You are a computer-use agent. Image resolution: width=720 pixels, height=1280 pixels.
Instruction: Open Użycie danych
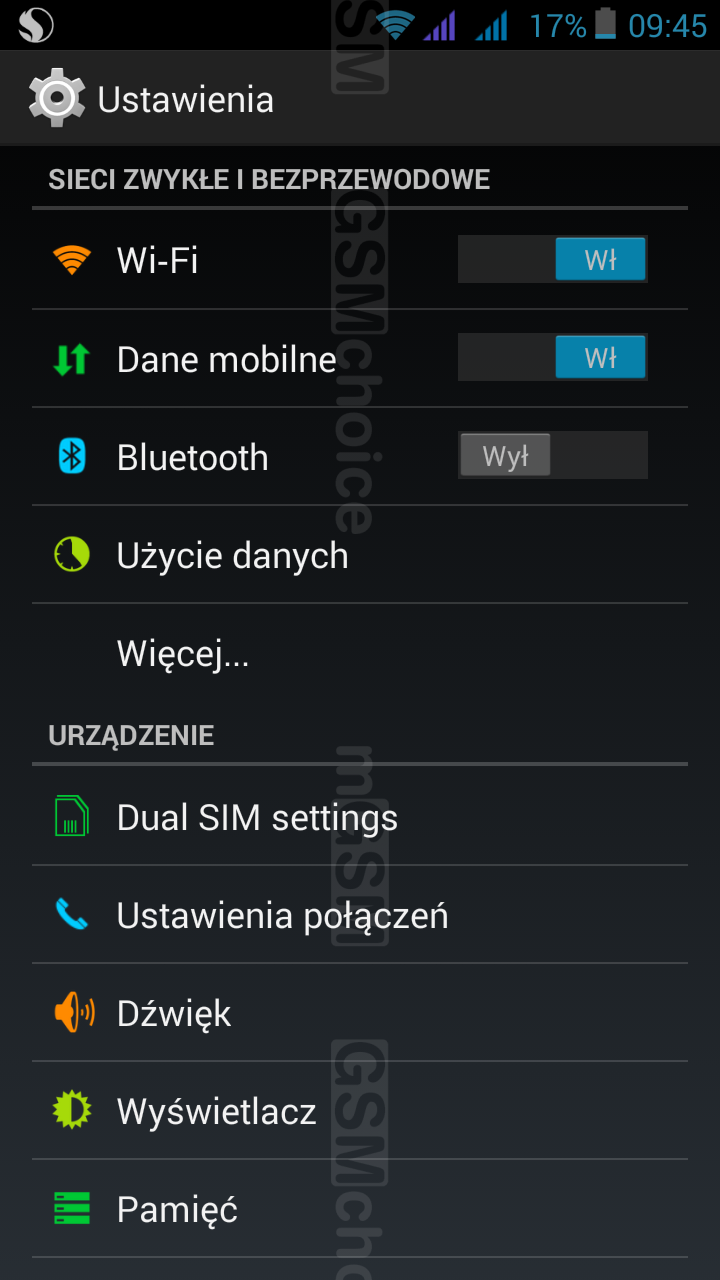click(232, 554)
